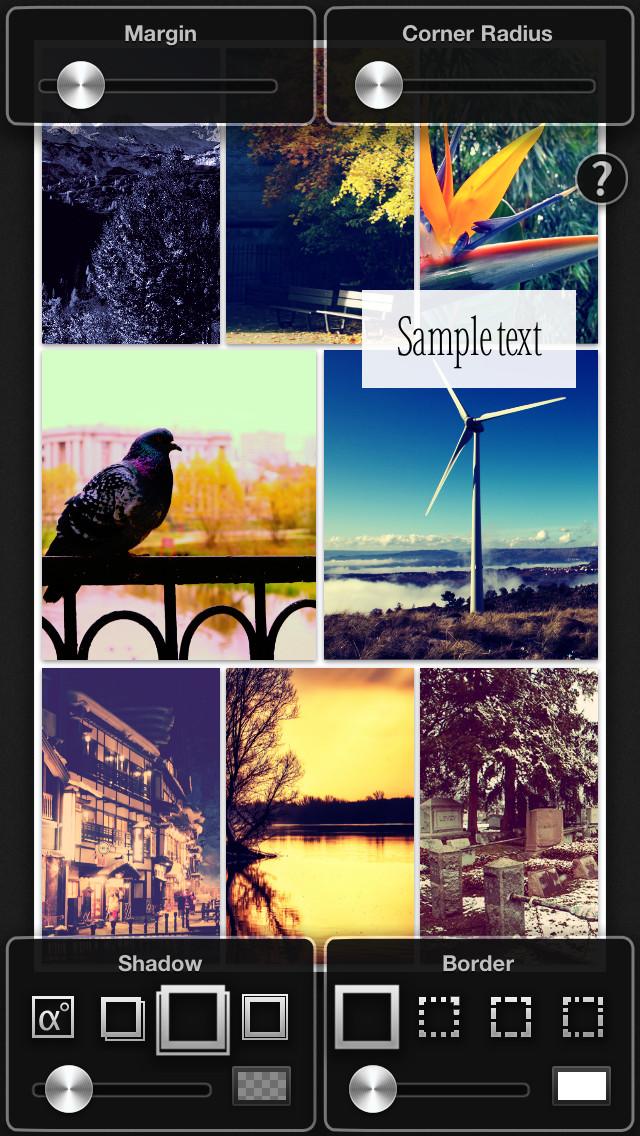Tap the Corner Radius slider knob
Viewport: 640px width, 1136px height.
pyautogui.click(x=378, y=85)
